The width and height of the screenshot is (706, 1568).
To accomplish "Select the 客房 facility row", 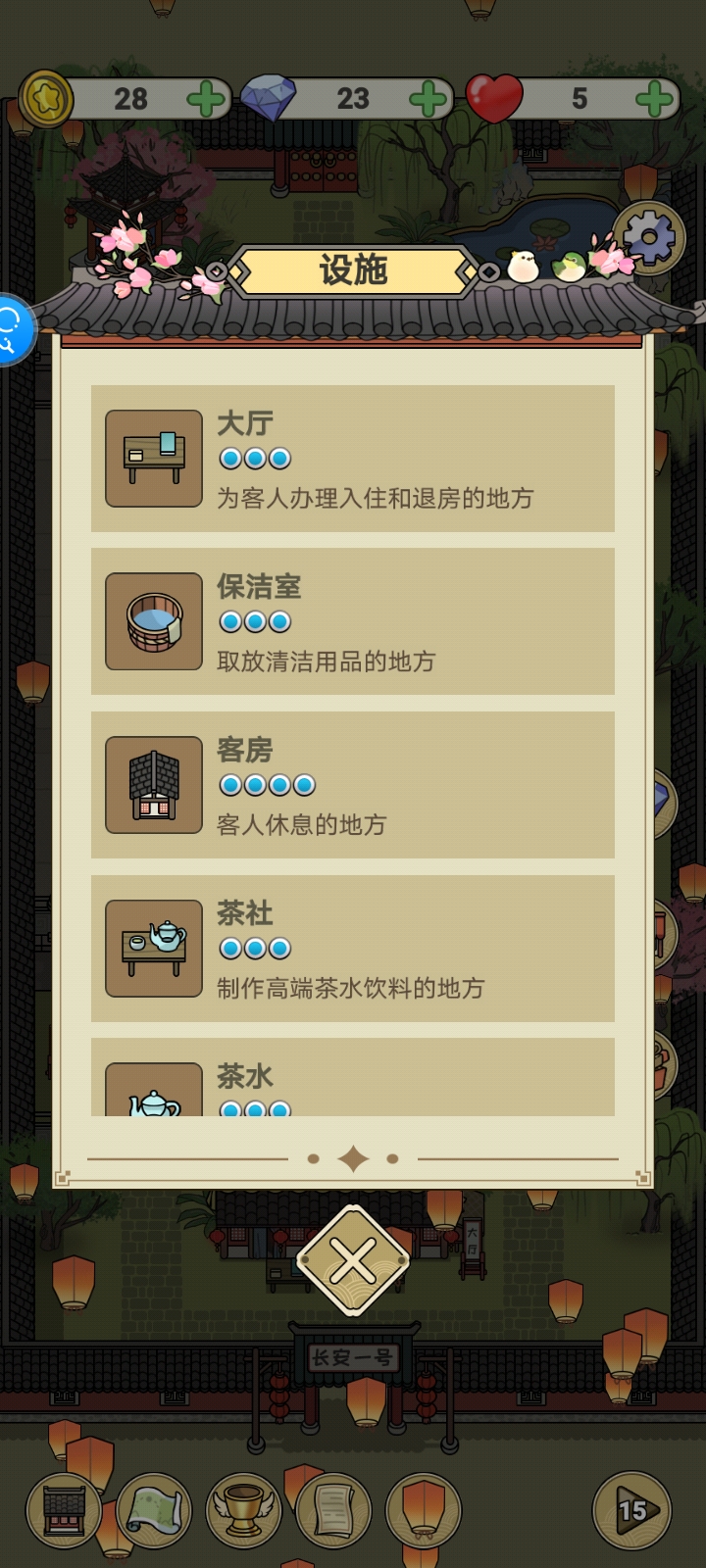I will click(x=353, y=785).
